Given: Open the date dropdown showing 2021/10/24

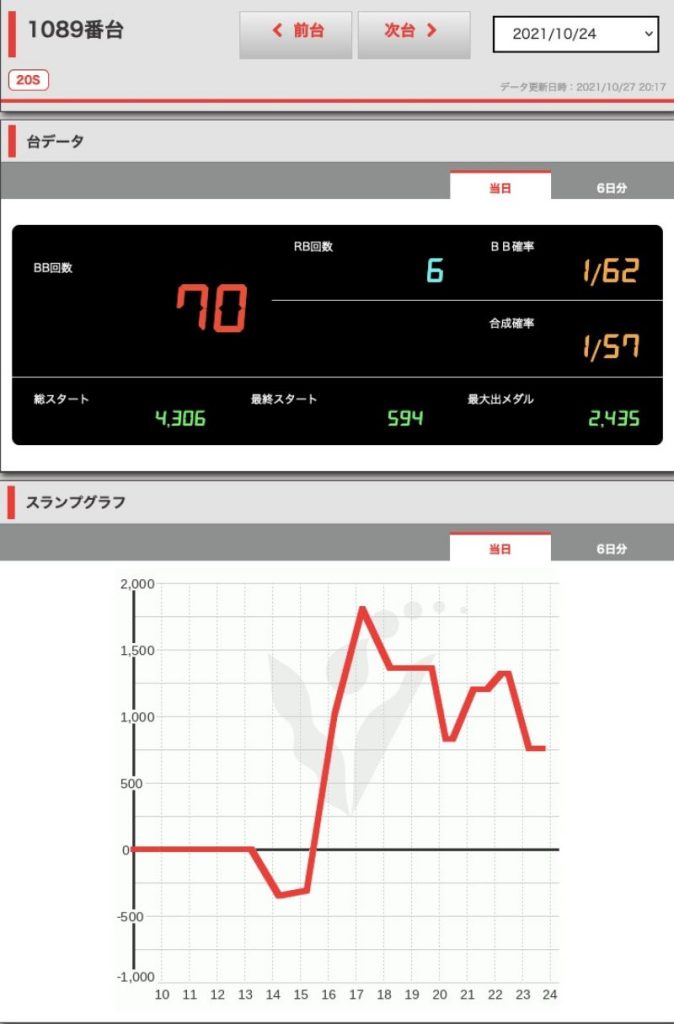Looking at the screenshot, I should pos(575,34).
